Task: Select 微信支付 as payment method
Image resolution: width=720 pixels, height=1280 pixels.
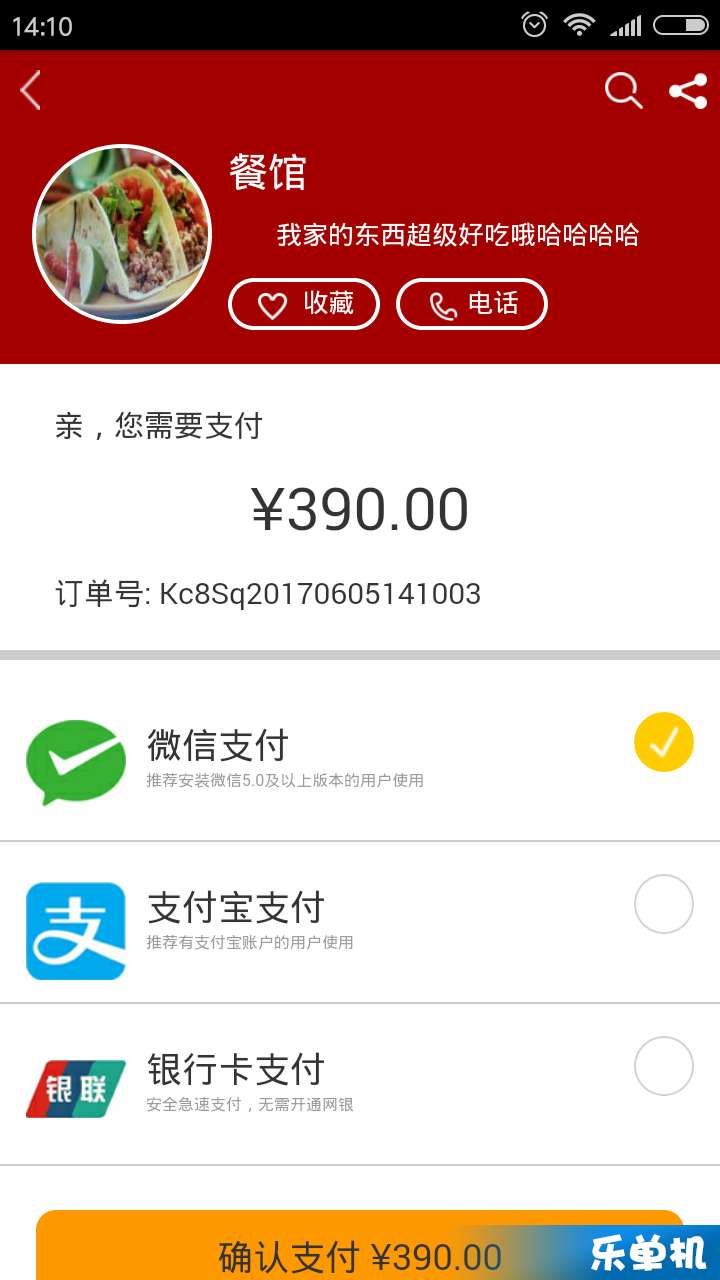Action: coord(663,742)
